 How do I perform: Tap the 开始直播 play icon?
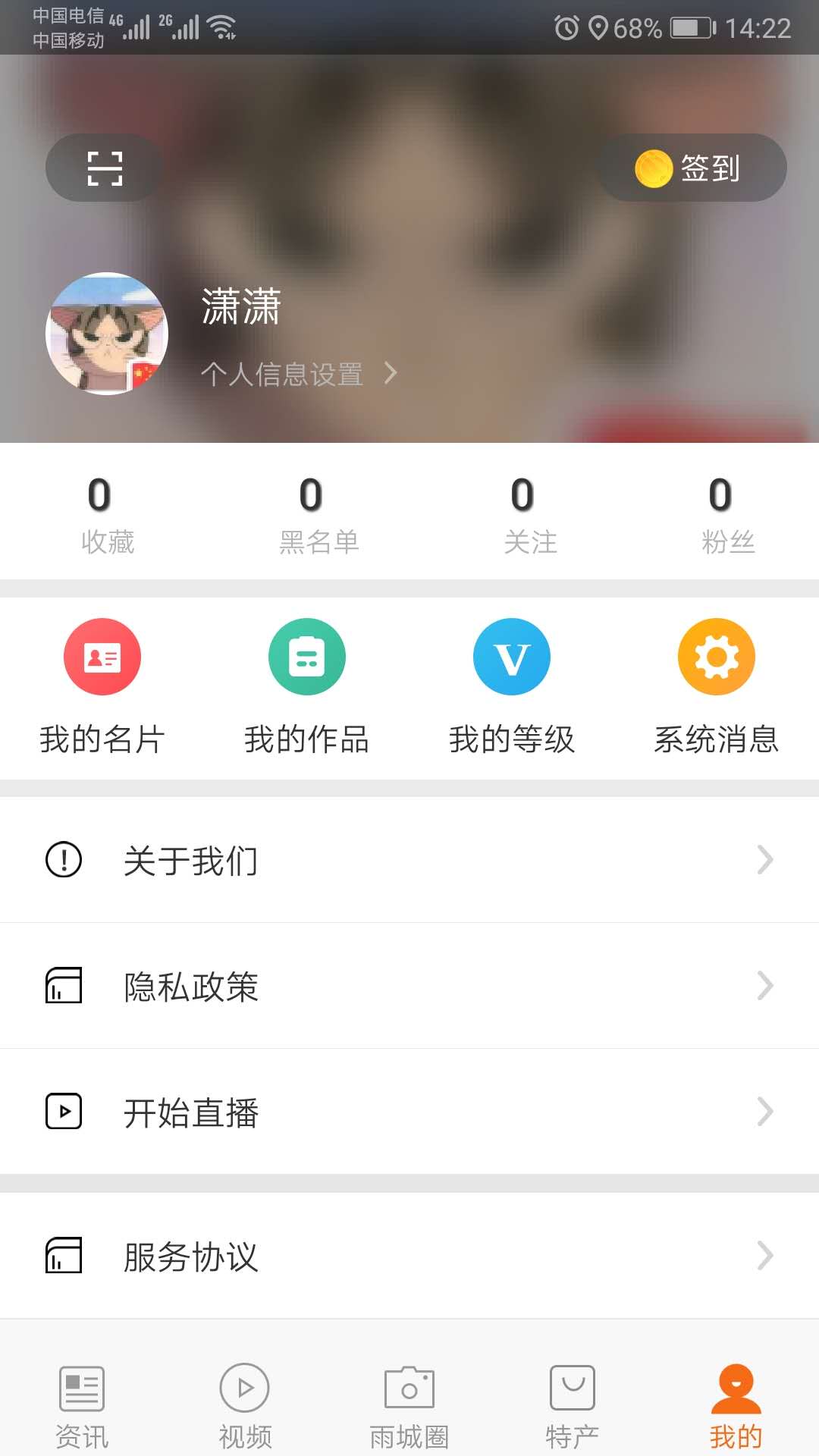point(64,1112)
